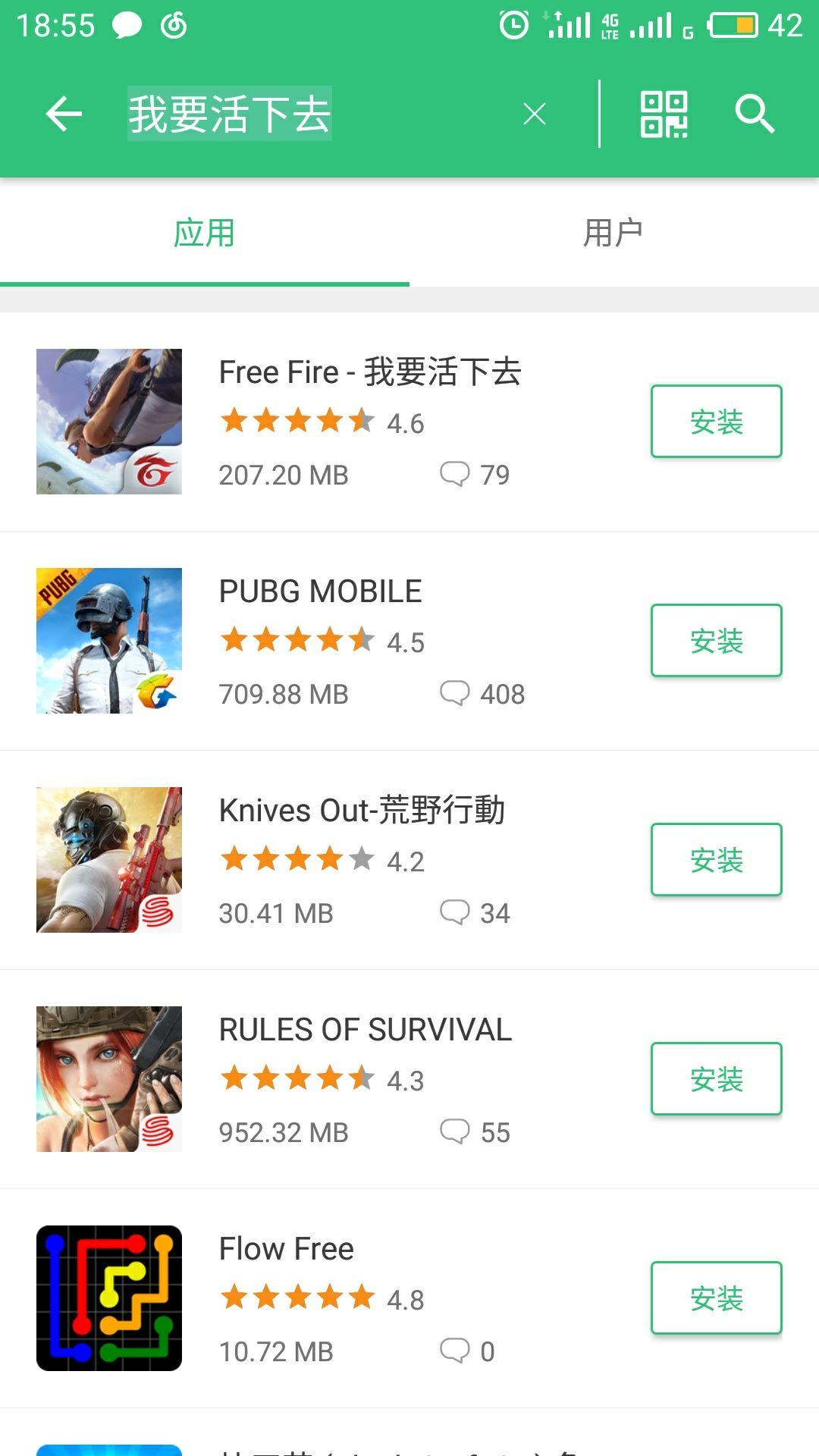Tap the search input field
Screen dimensions: 819x1456
pos(303,114)
